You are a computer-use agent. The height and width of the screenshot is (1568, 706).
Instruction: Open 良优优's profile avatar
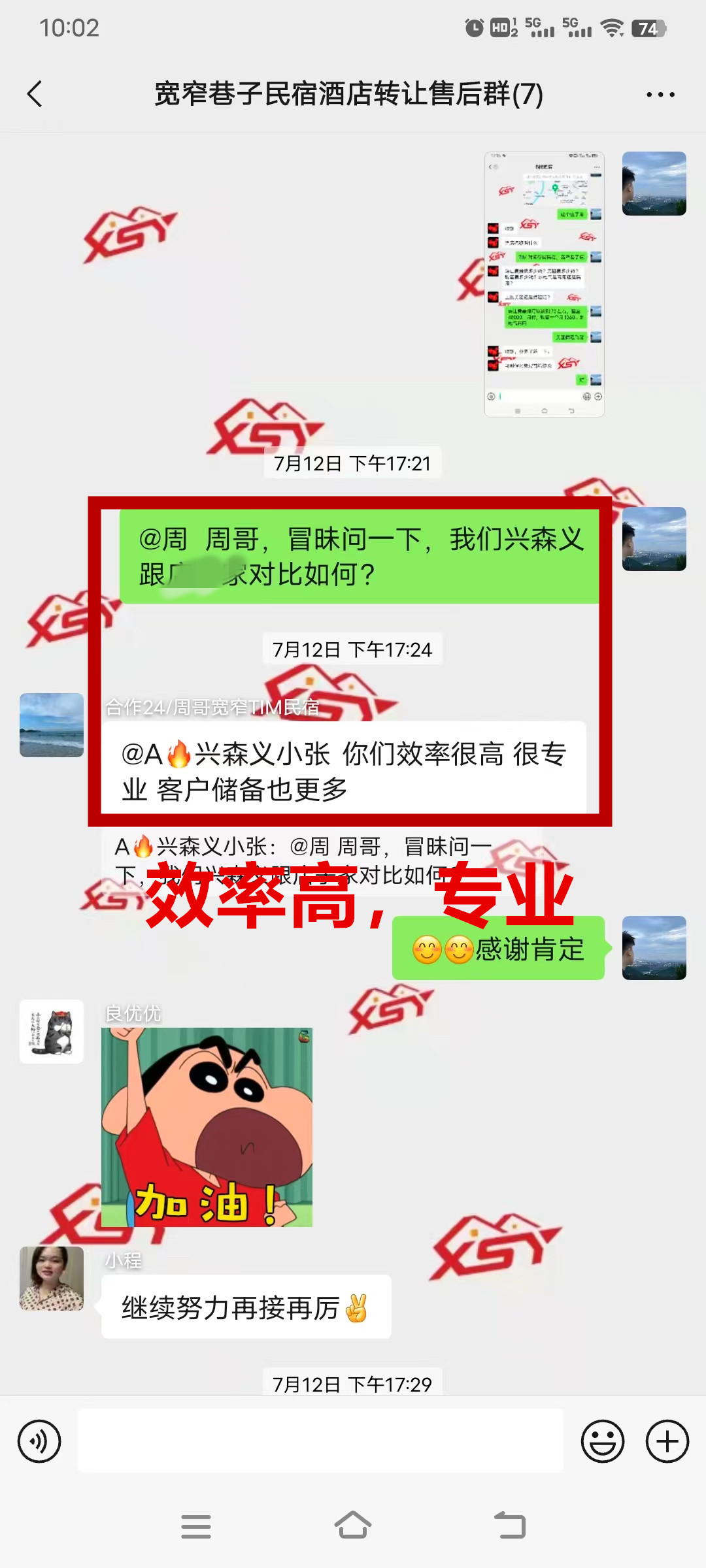tap(52, 1032)
